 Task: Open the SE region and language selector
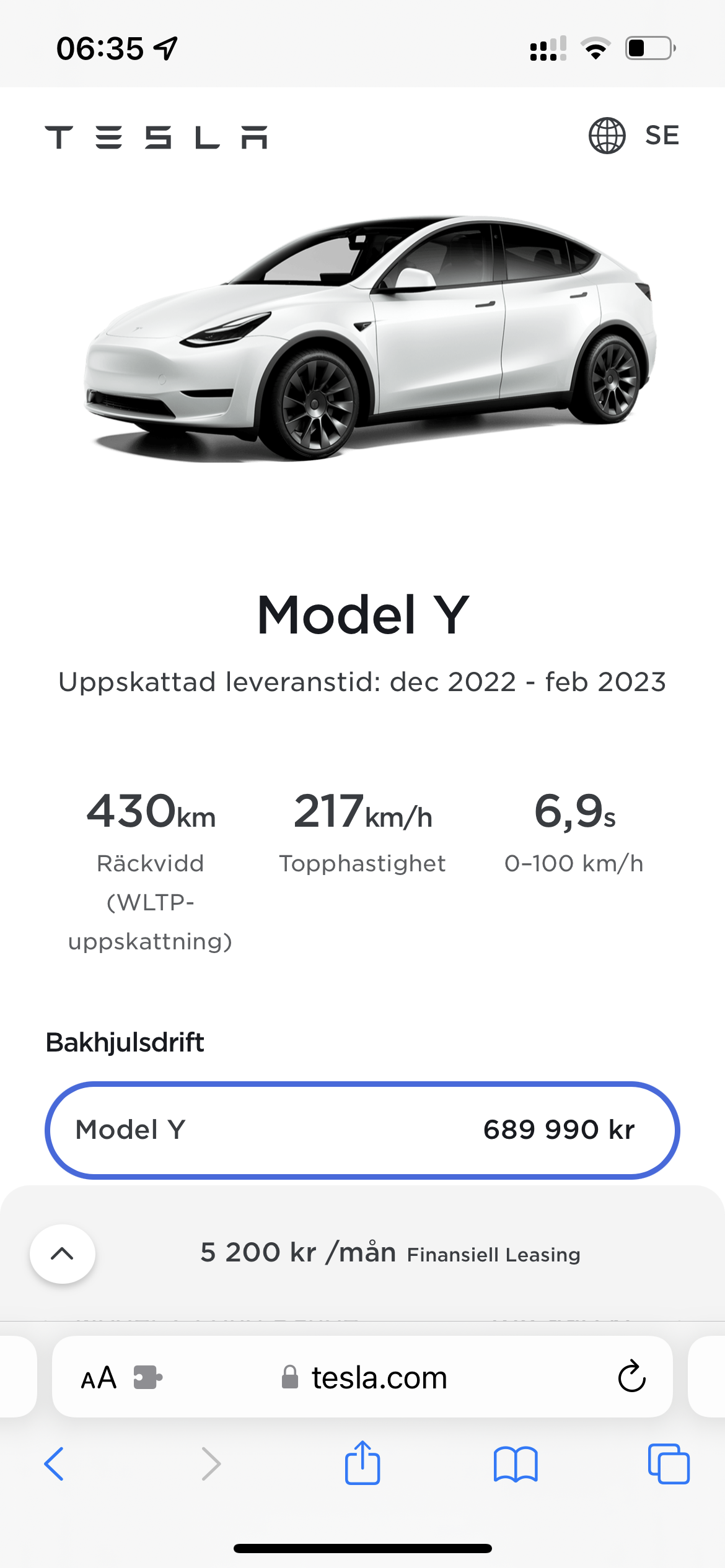[x=634, y=136]
